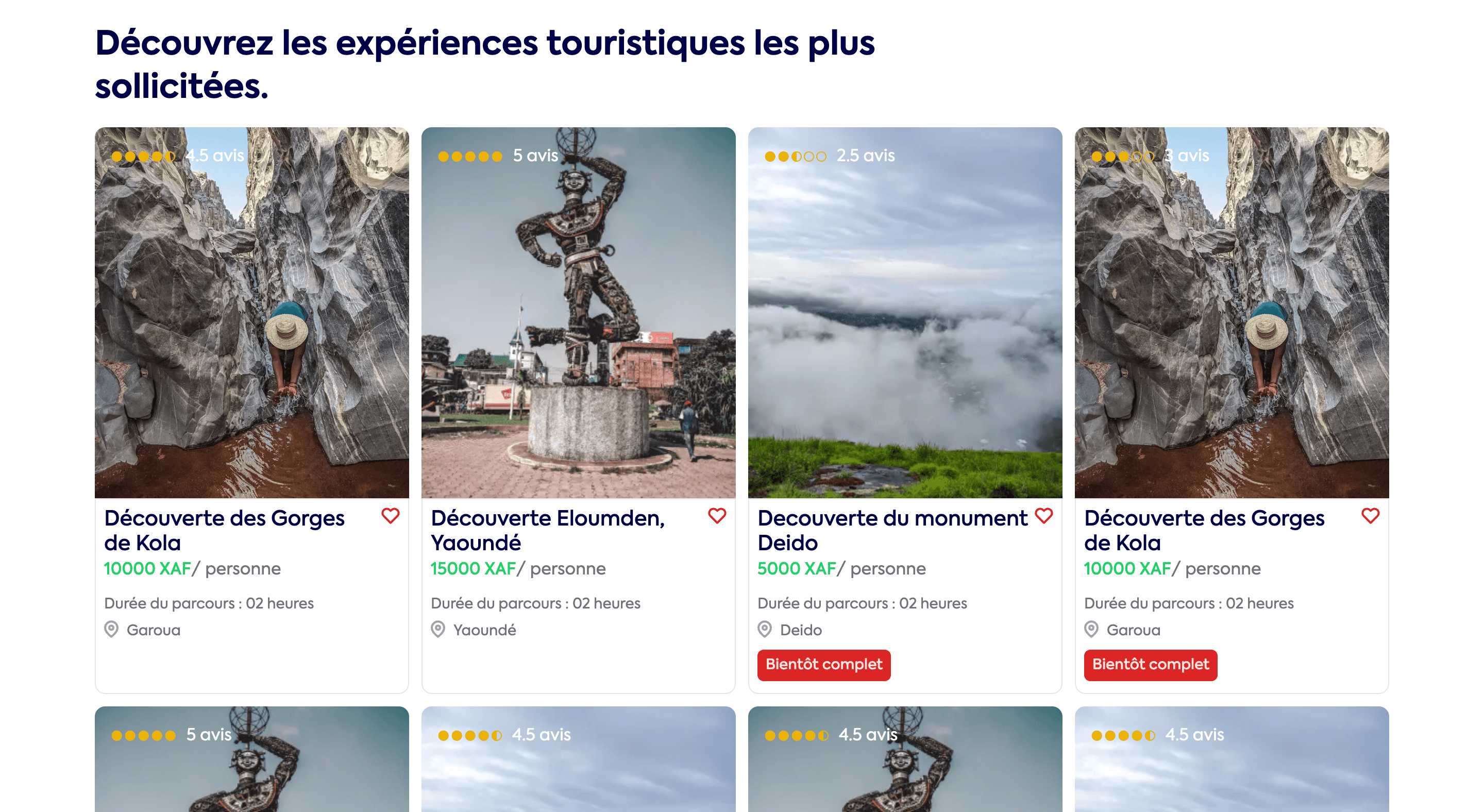Tap the heart on Decouverte du monument Deido
1484x812 pixels.
pos(1043,515)
